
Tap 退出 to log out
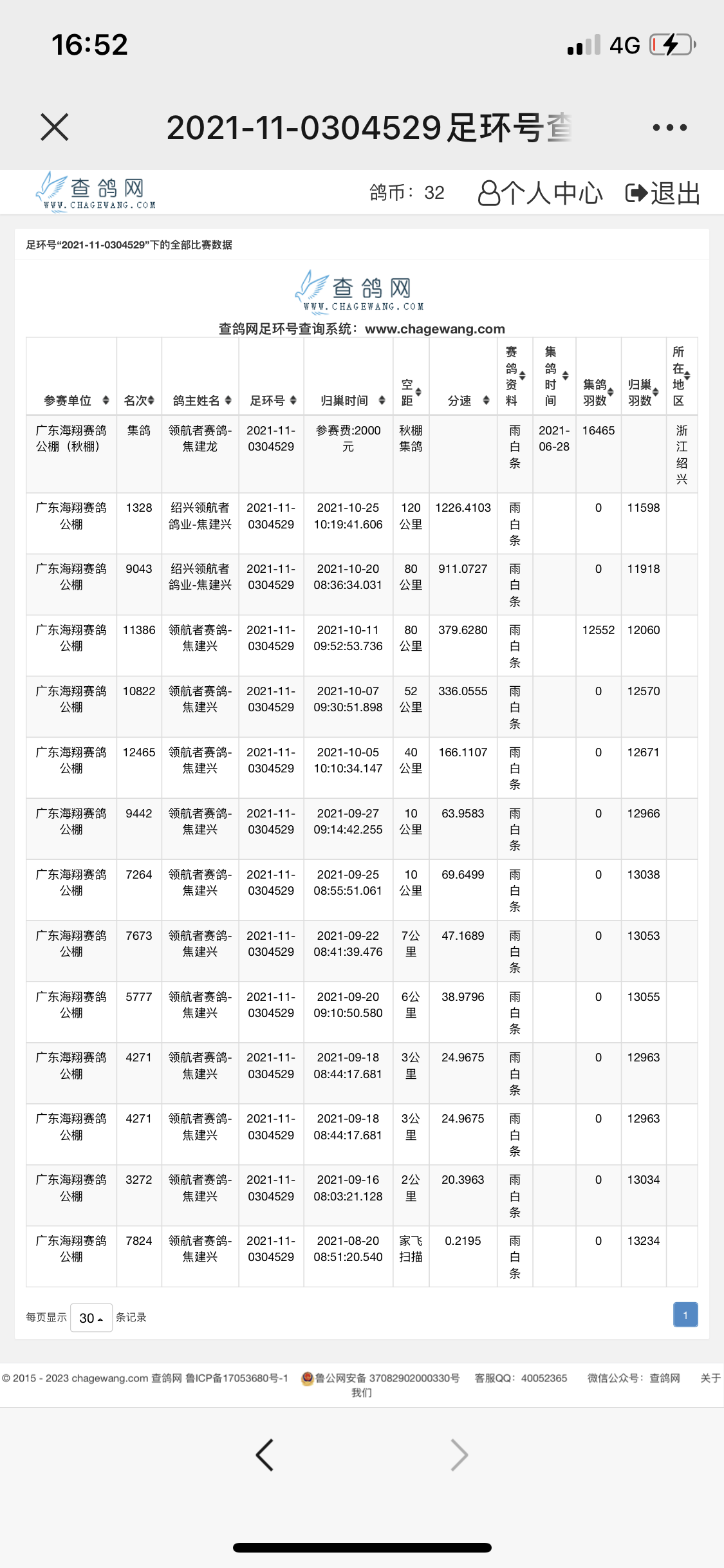click(663, 192)
